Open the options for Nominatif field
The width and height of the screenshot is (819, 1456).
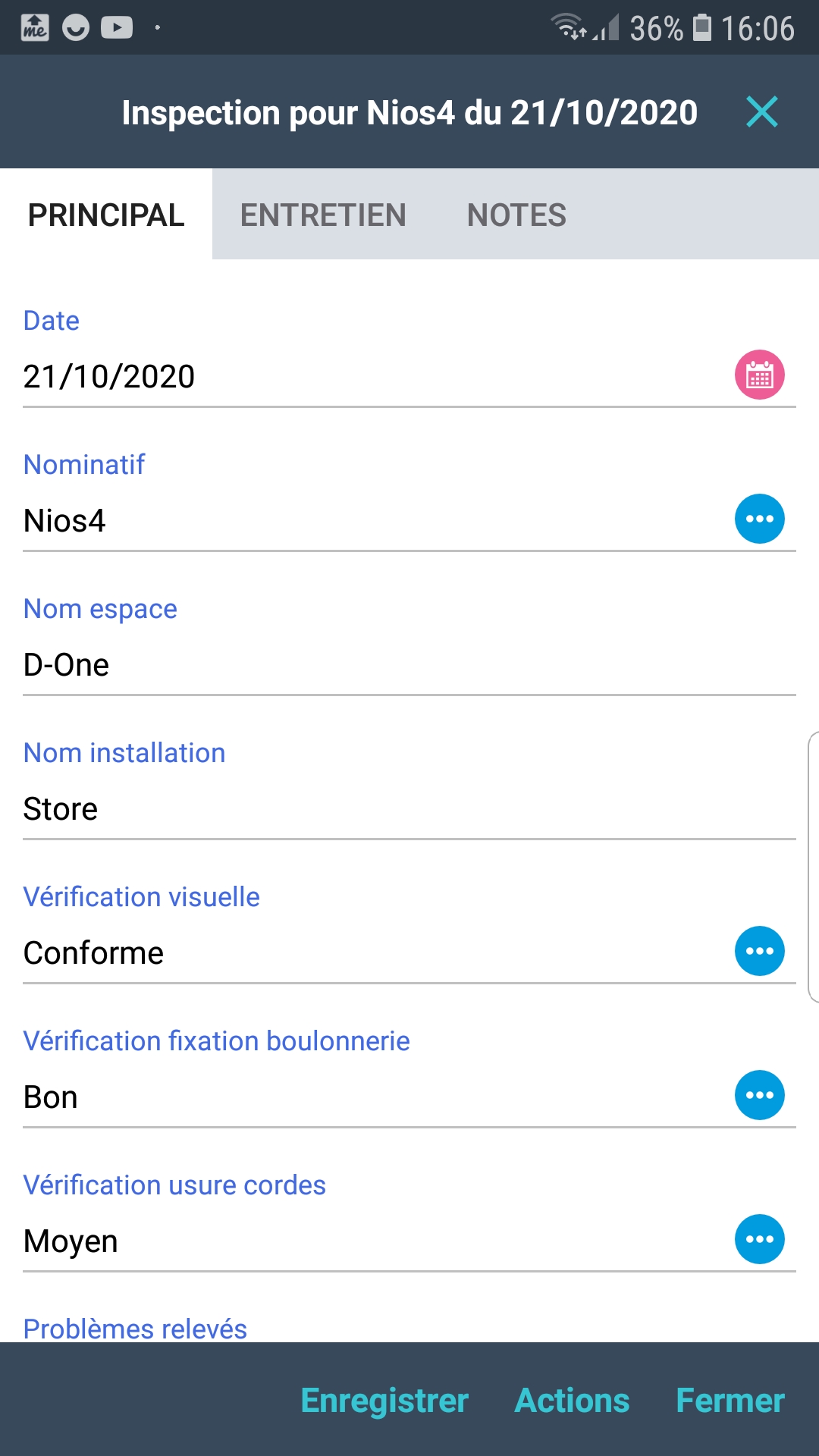point(759,519)
